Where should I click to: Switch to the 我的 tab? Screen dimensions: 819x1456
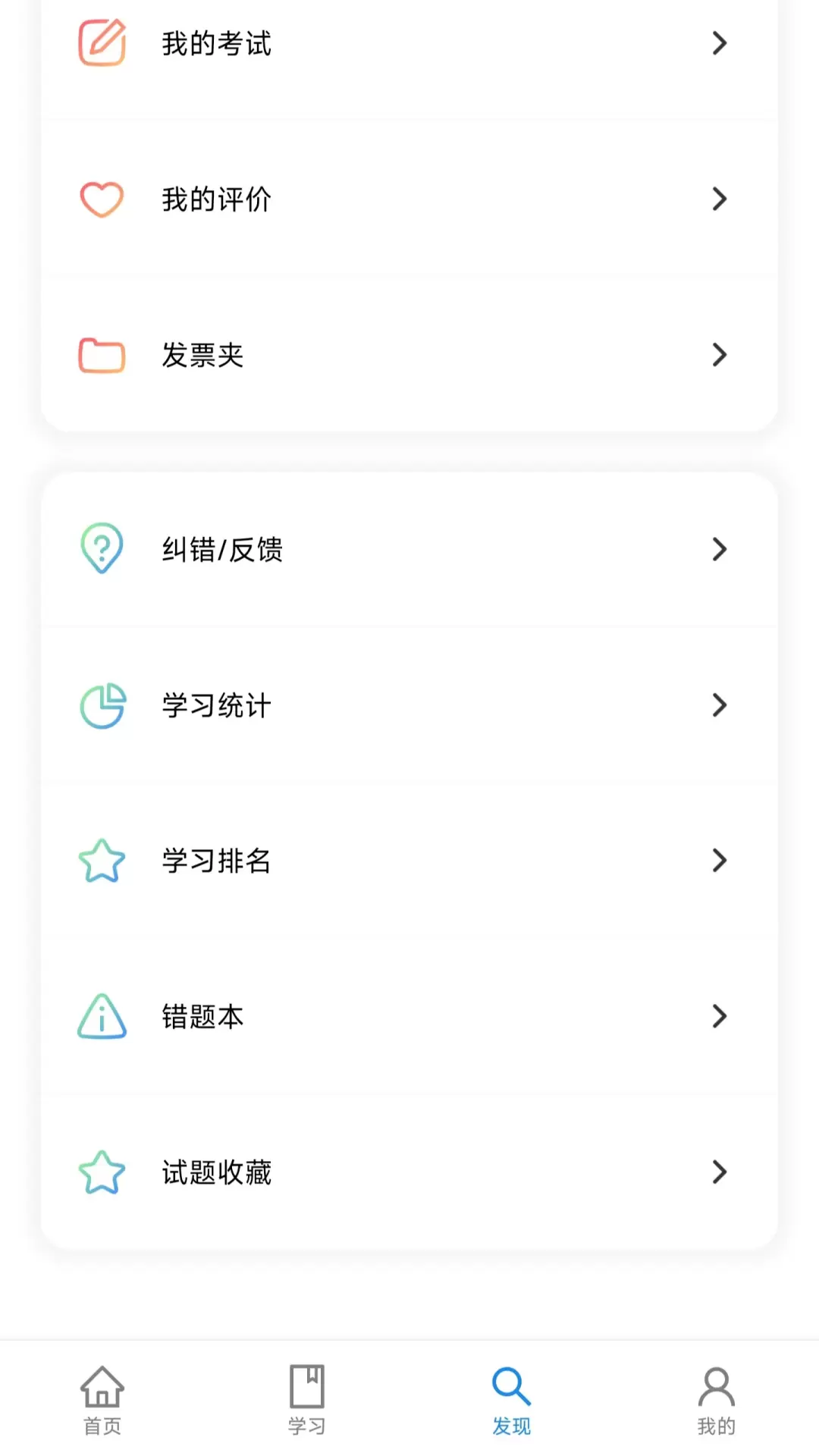717,1400
